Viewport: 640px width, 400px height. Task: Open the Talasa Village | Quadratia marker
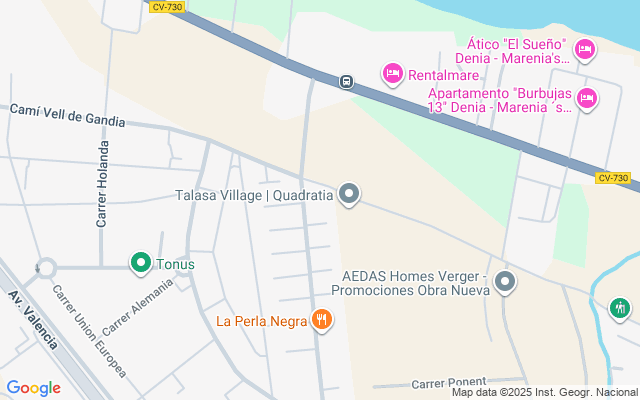tap(349, 194)
